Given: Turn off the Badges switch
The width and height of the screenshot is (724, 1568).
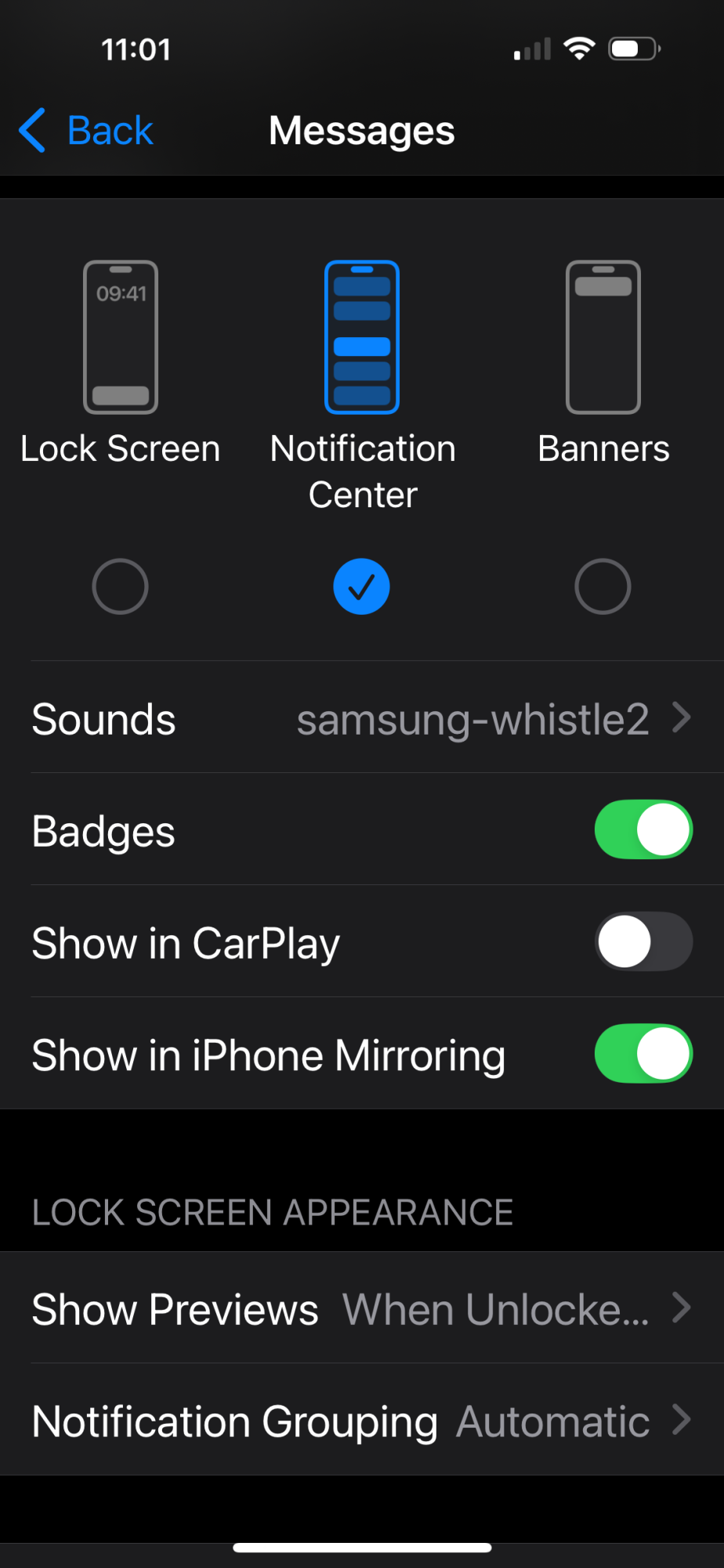Looking at the screenshot, I should 643,829.
